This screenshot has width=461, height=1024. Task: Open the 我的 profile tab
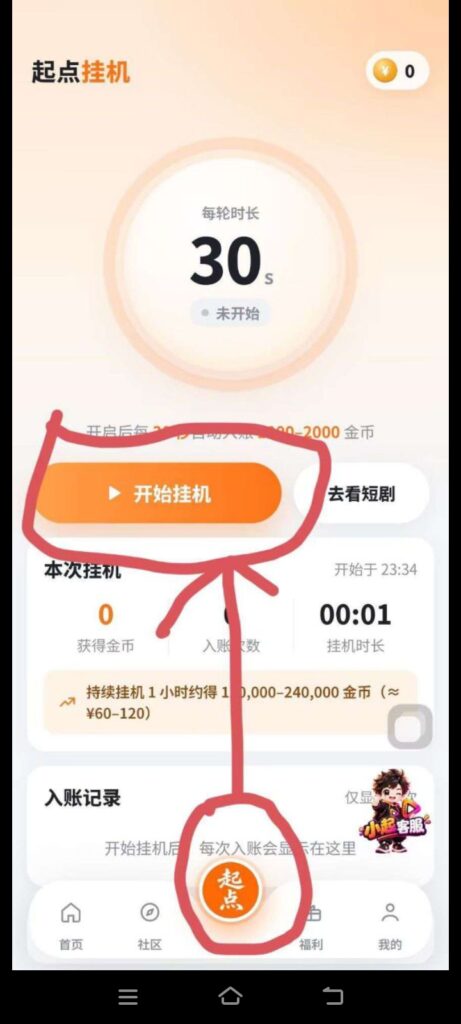(x=390, y=926)
